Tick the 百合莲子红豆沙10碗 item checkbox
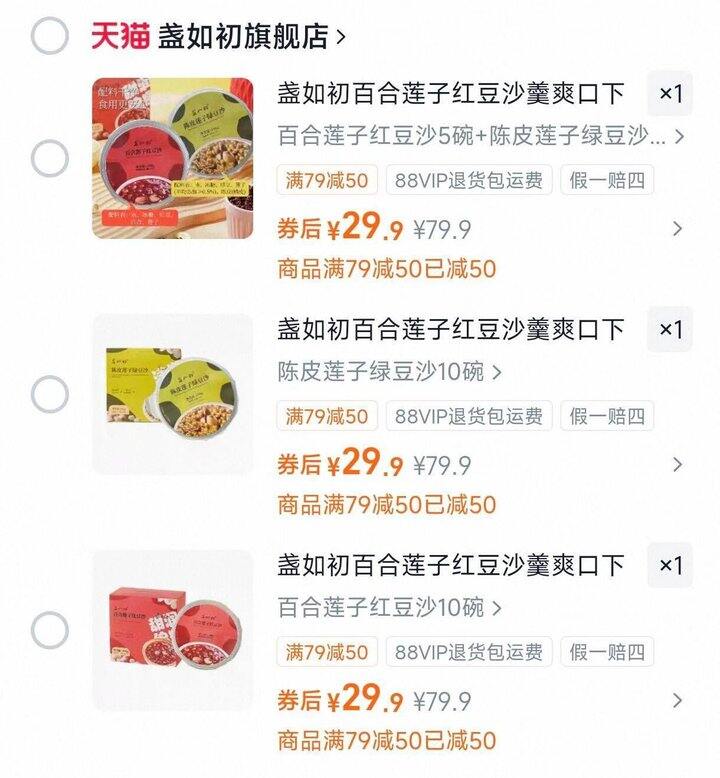Image resolution: width=720 pixels, height=778 pixels. (x=49, y=630)
